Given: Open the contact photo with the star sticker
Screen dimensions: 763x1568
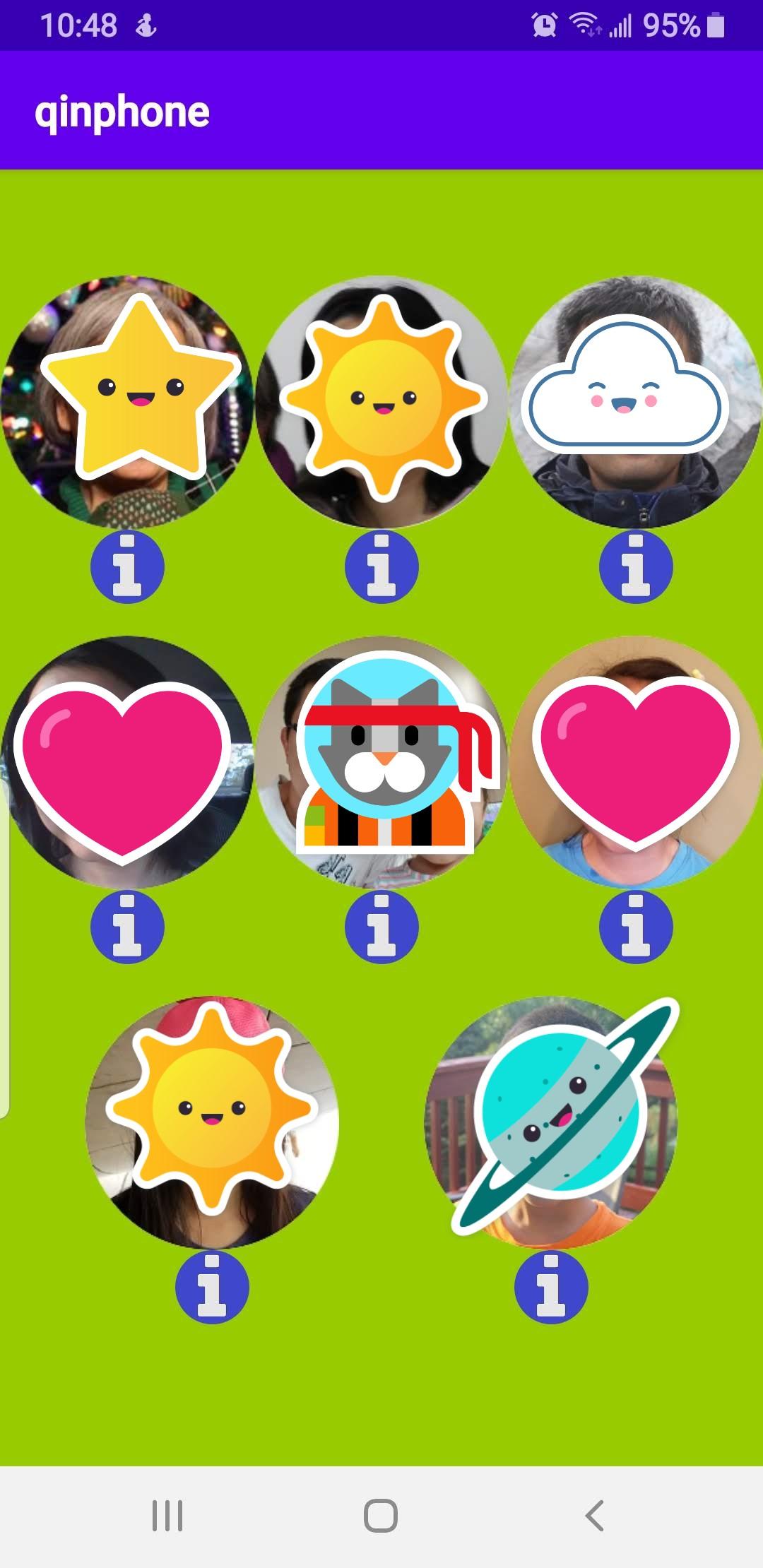Looking at the screenshot, I should click(x=127, y=401).
